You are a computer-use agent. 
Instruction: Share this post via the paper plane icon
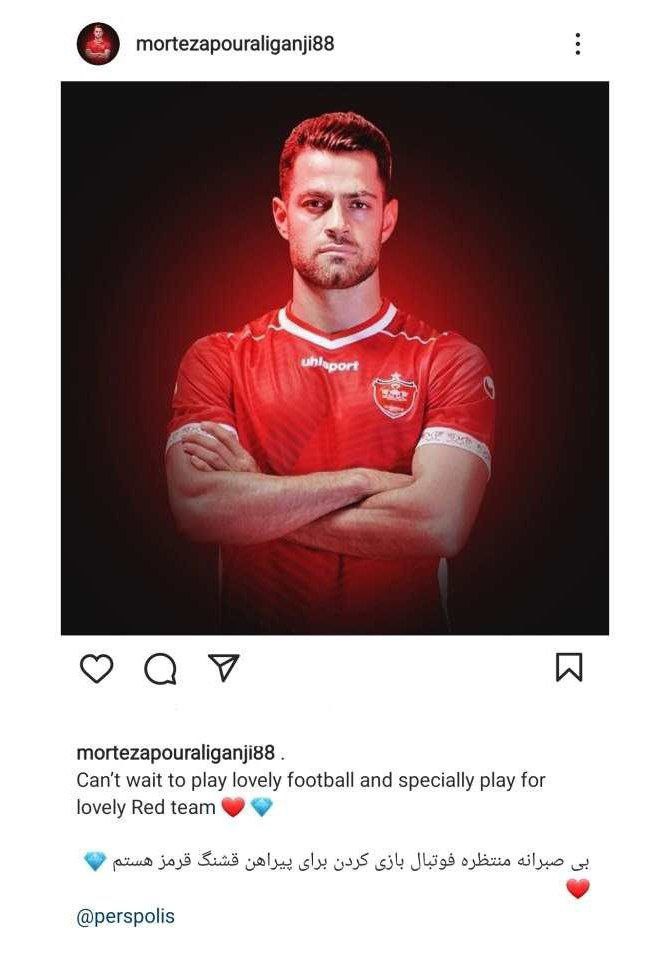tap(224, 667)
